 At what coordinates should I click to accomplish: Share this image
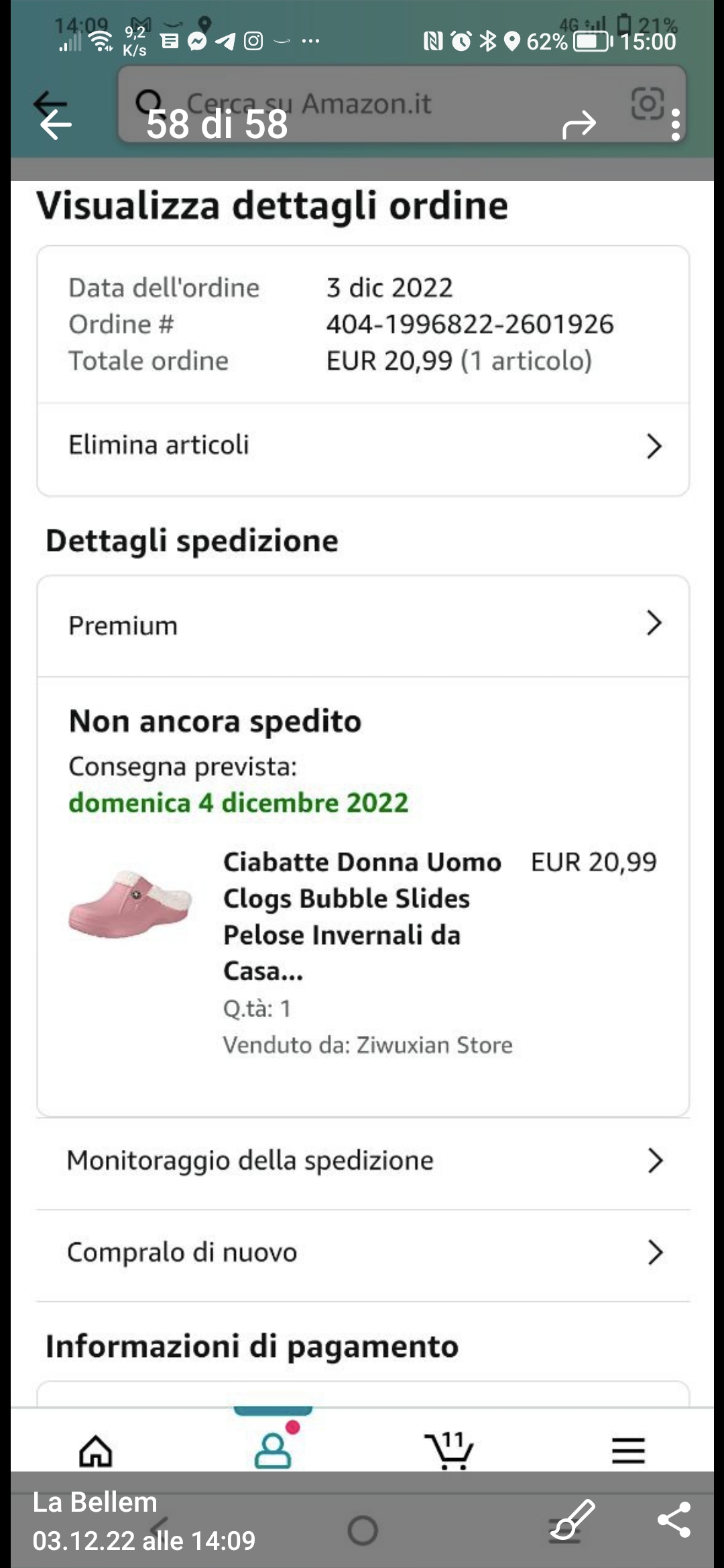[x=674, y=1520]
